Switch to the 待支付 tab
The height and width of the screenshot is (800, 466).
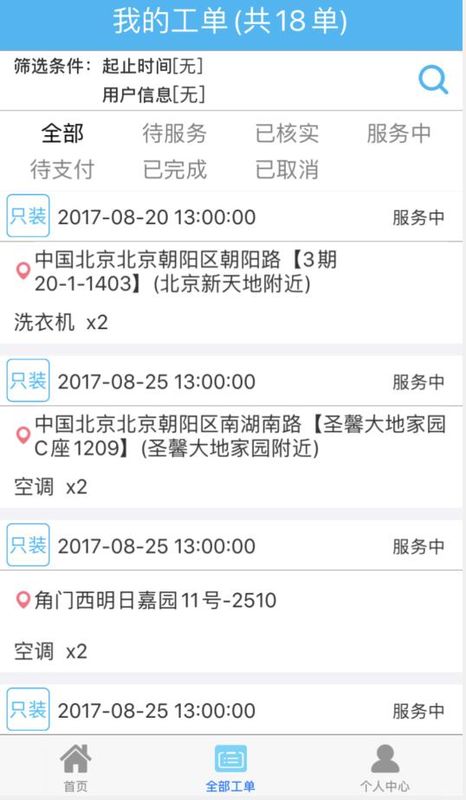pyautogui.click(x=62, y=169)
